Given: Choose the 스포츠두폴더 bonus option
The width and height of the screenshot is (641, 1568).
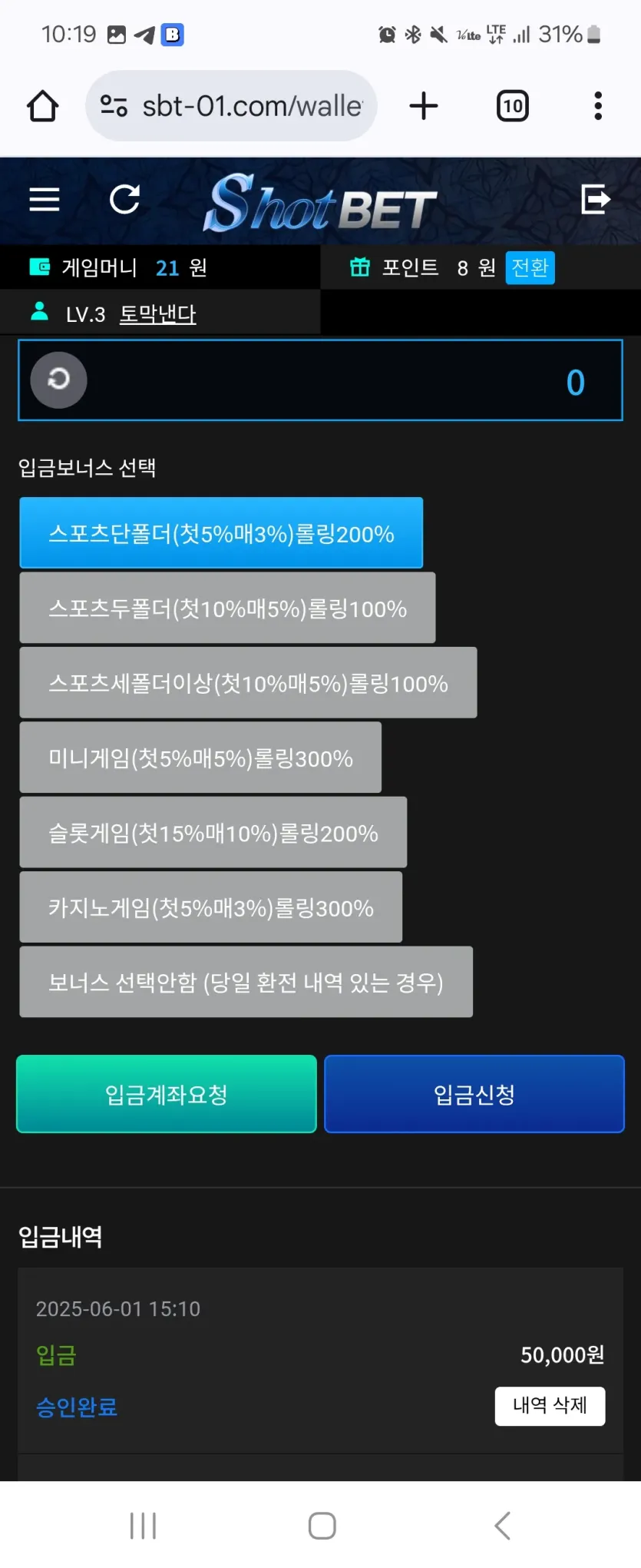Looking at the screenshot, I should 227,608.
